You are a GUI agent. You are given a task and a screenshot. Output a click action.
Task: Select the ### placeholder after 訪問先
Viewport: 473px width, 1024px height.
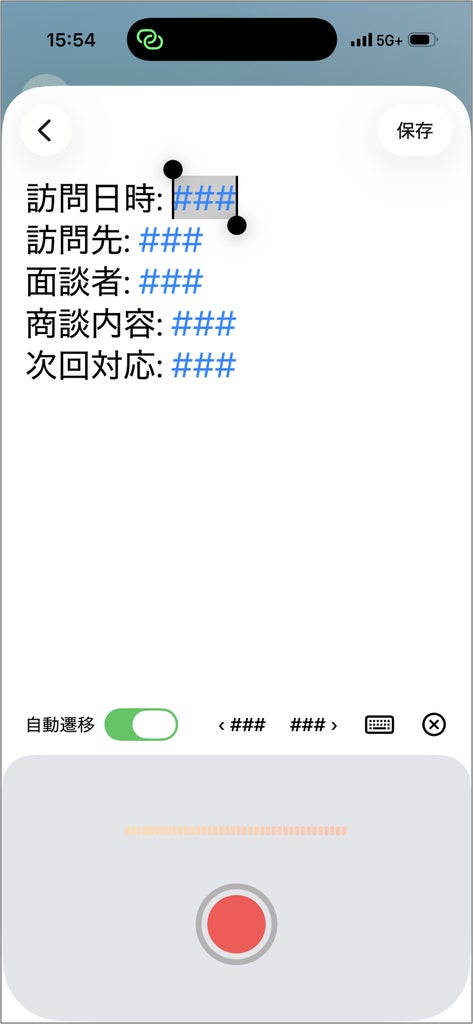tap(171, 241)
